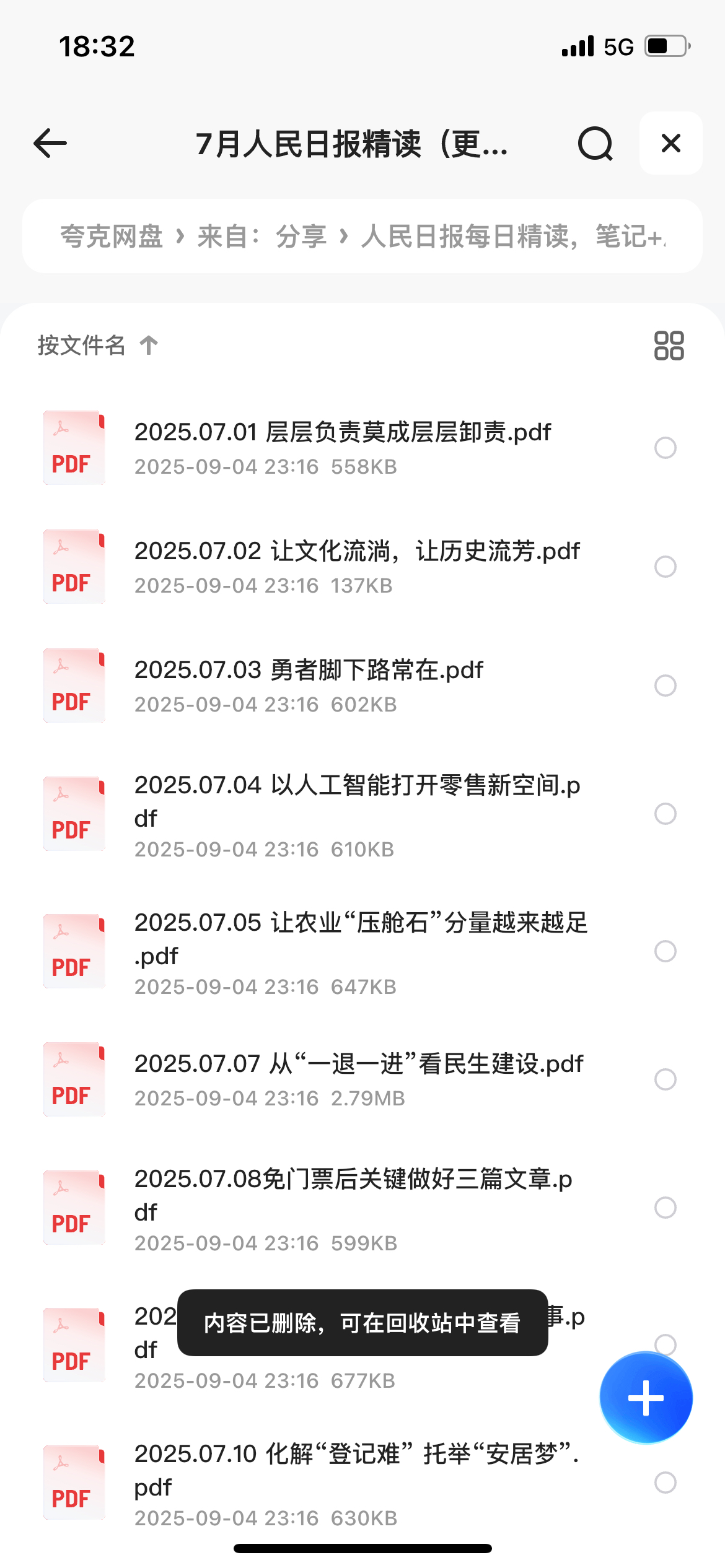Close the folder view with X
This screenshot has width=725, height=1568.
coord(670,143)
